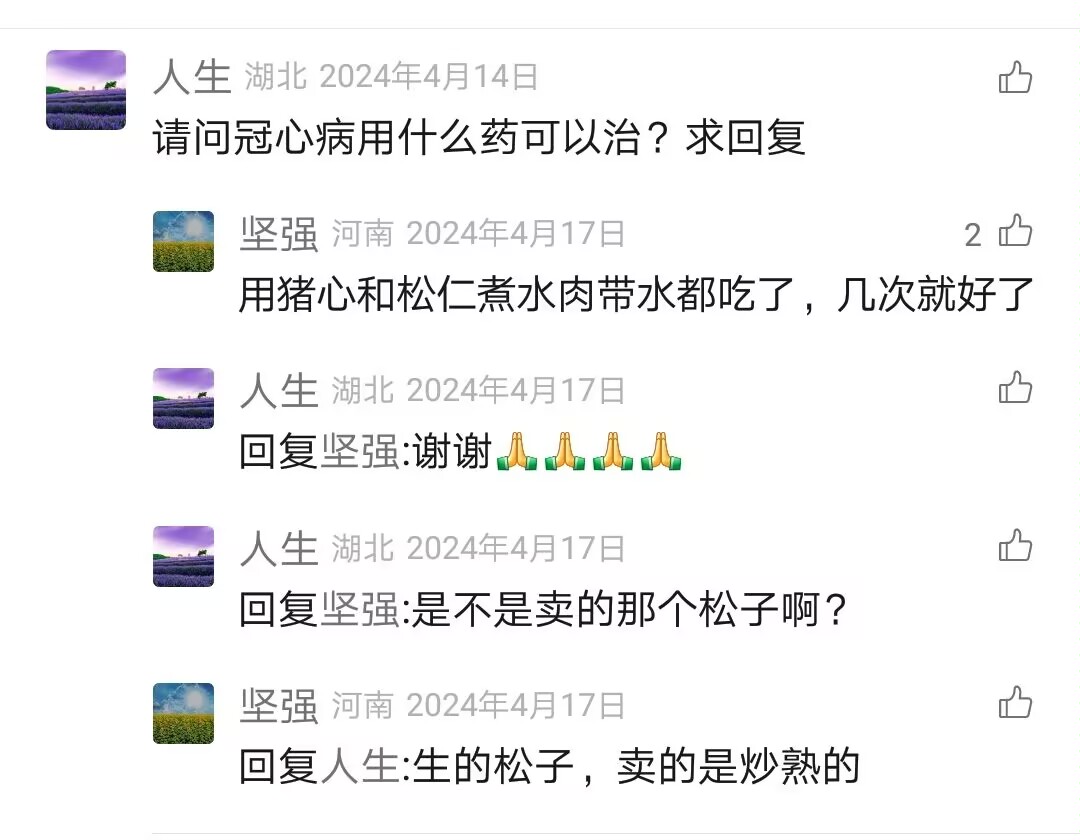Viewport: 1080px width, 840px height.
Task: Open the username 人生 above the 谢谢 reply
Action: (278, 391)
